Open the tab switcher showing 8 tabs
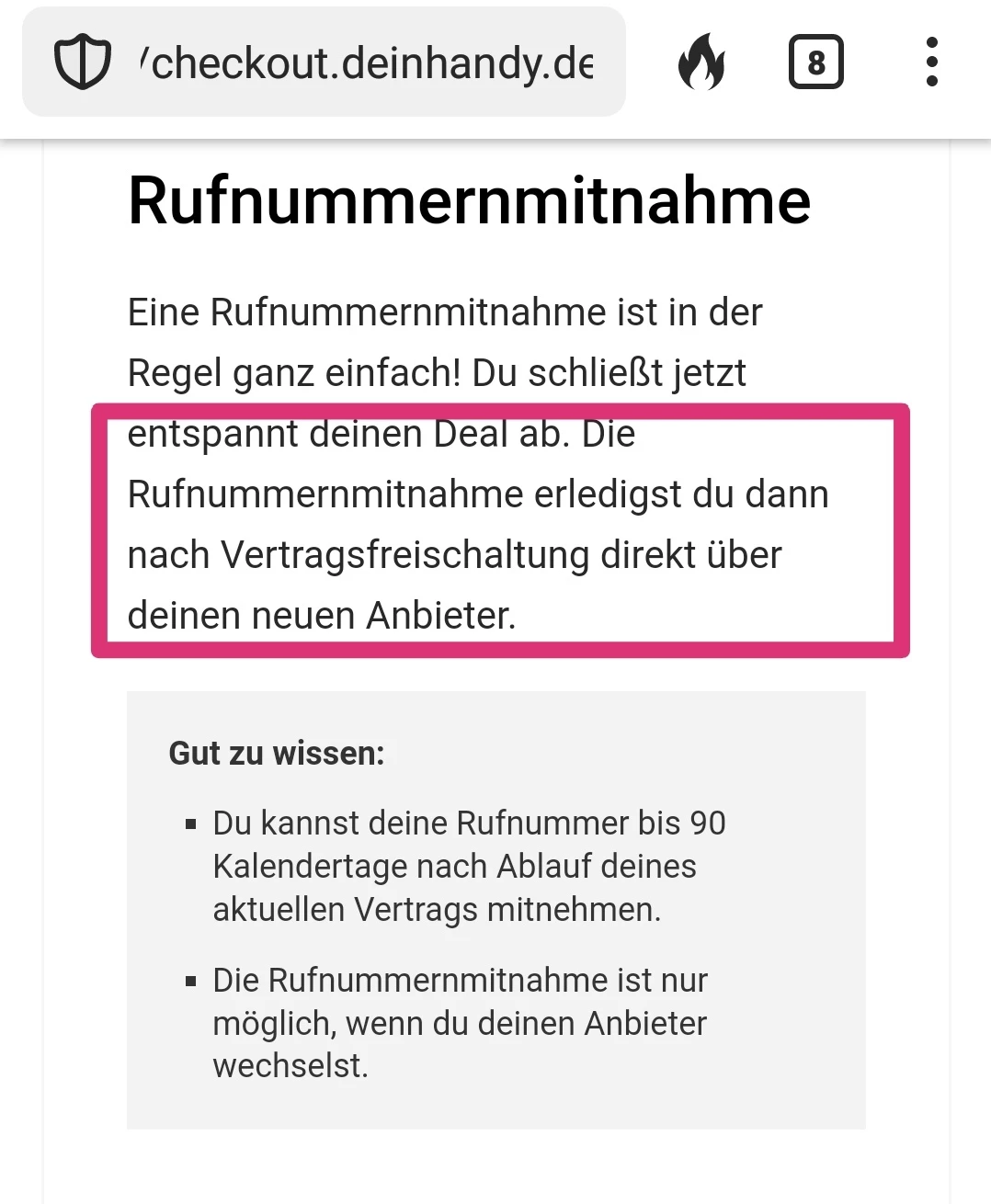The height and width of the screenshot is (1204, 991). (815, 62)
